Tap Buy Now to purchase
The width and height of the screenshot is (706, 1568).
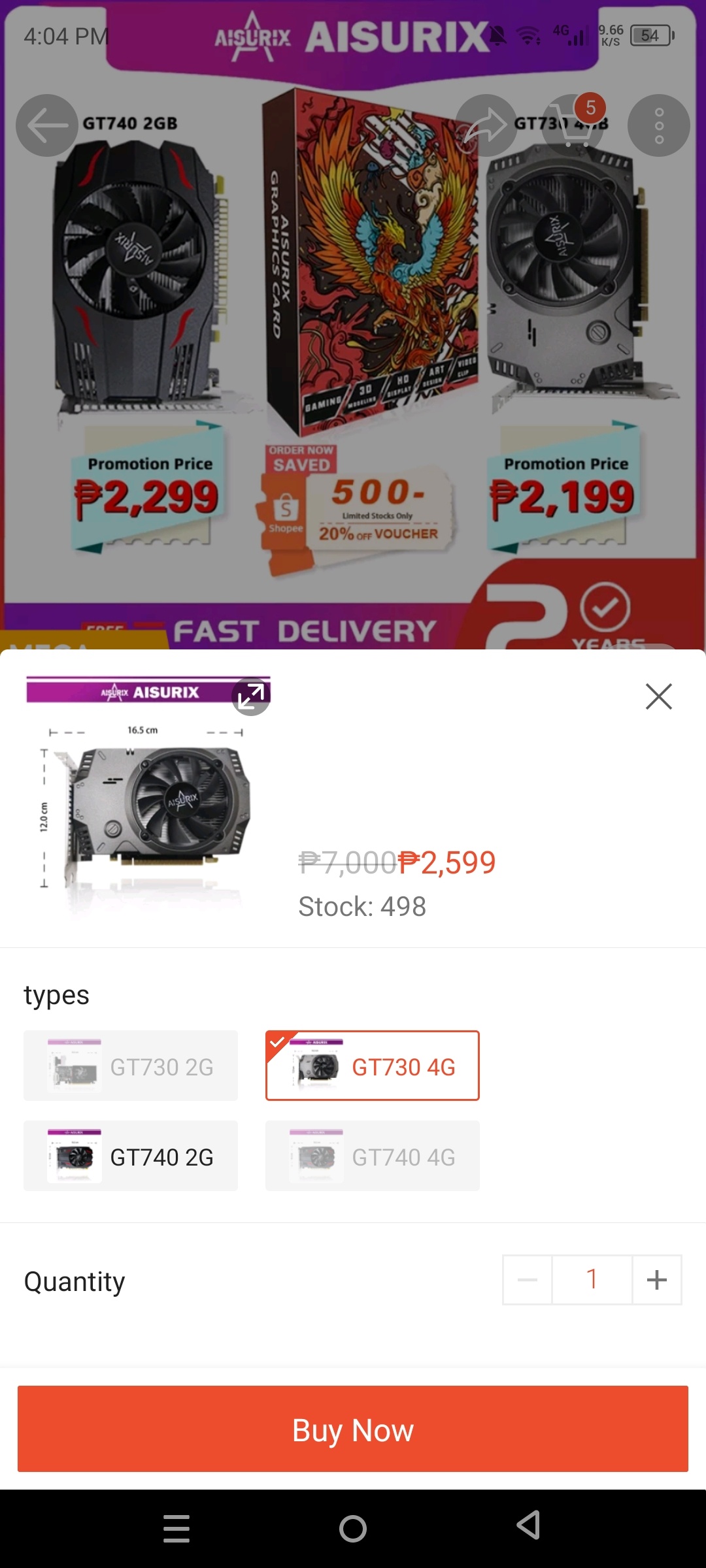tap(353, 1429)
